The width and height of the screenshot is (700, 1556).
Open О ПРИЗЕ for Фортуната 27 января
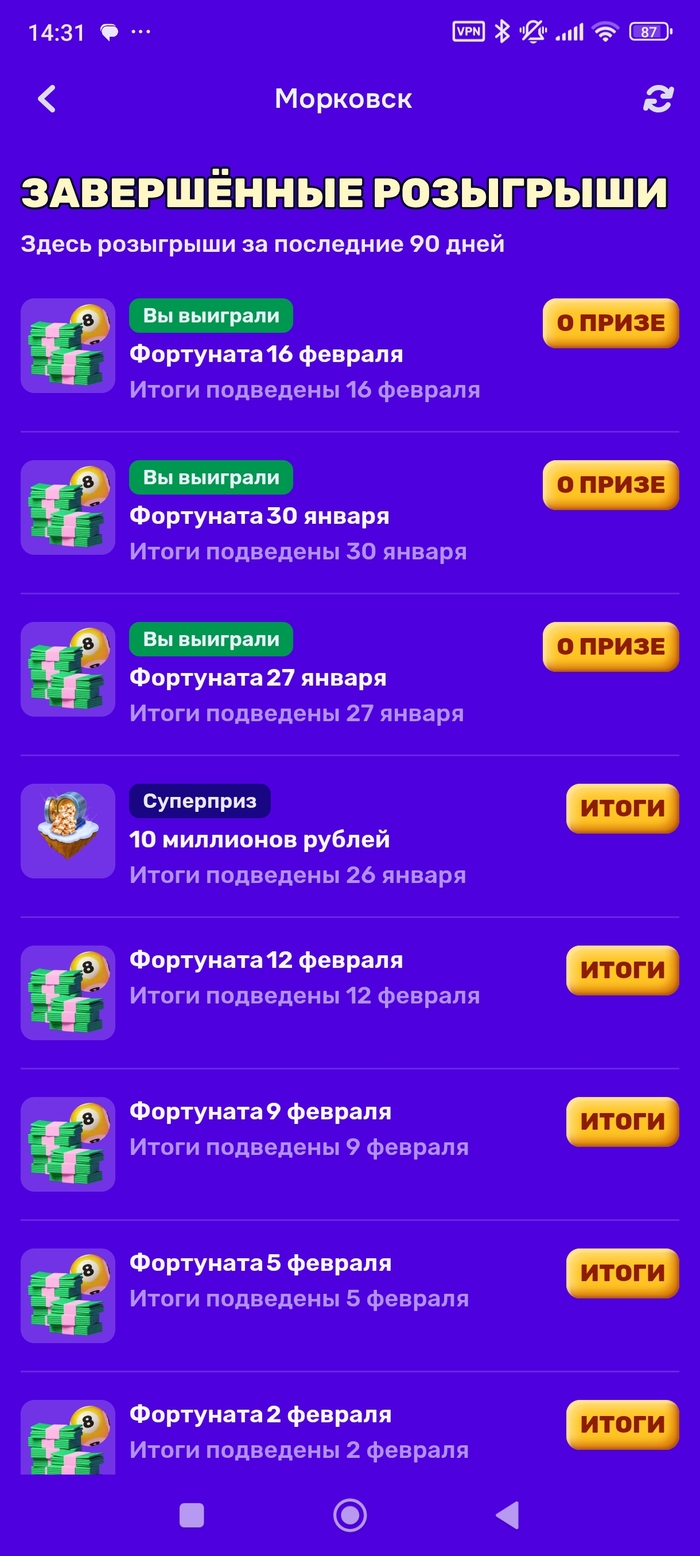610,647
